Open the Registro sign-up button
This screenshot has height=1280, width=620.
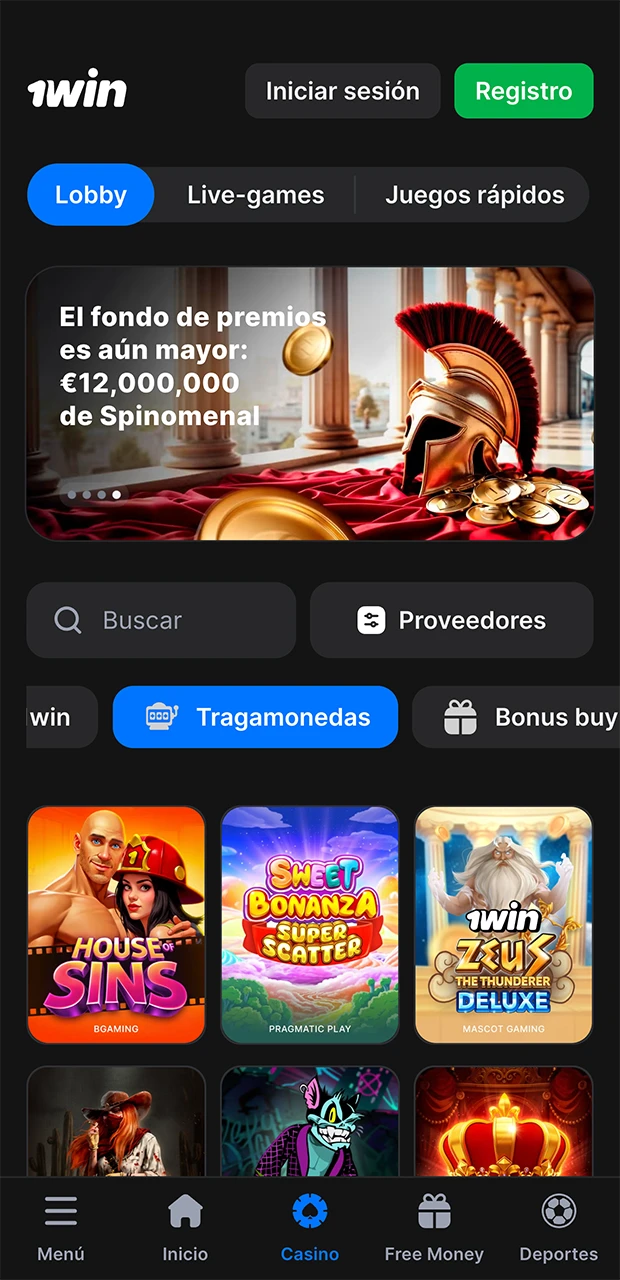pyautogui.click(x=523, y=91)
